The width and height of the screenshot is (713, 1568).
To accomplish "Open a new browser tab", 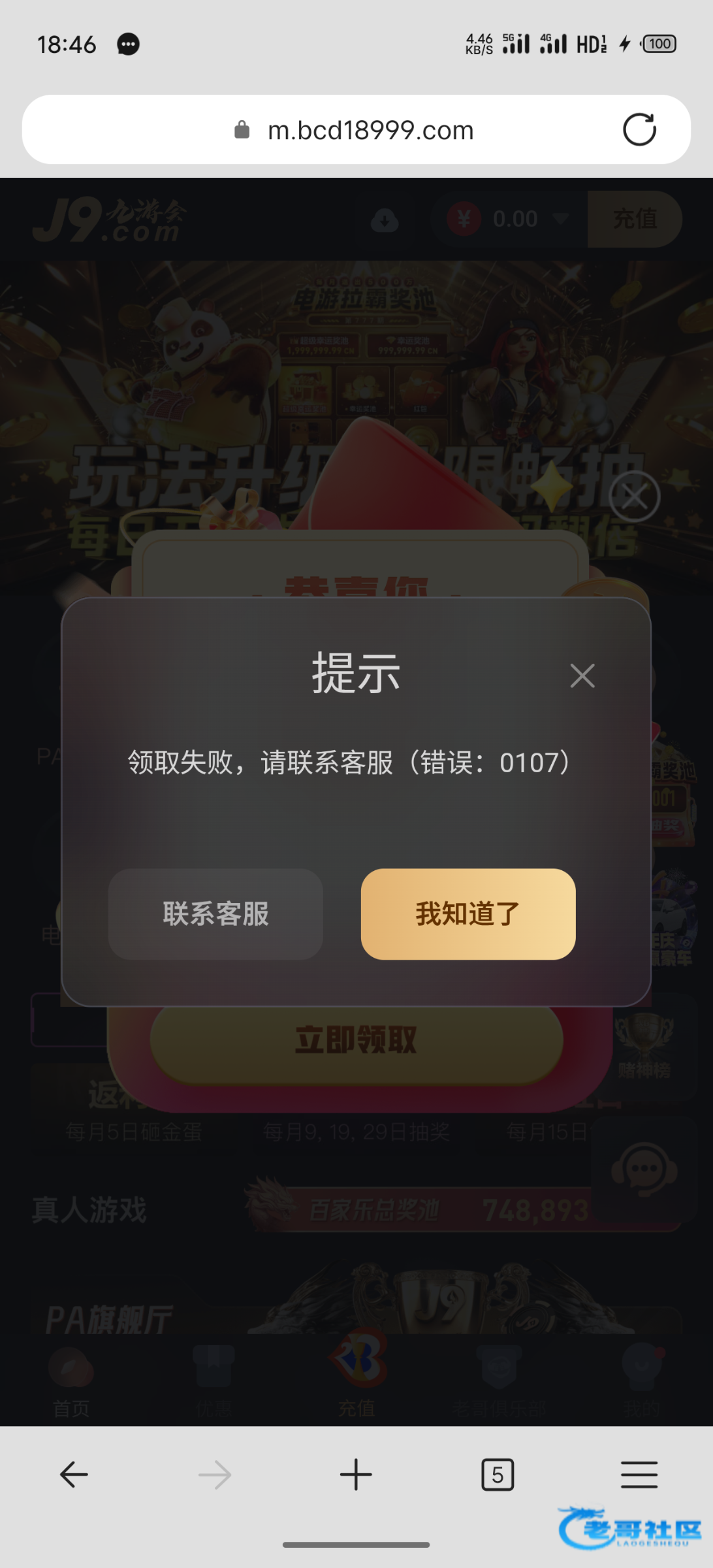I will [x=356, y=1475].
